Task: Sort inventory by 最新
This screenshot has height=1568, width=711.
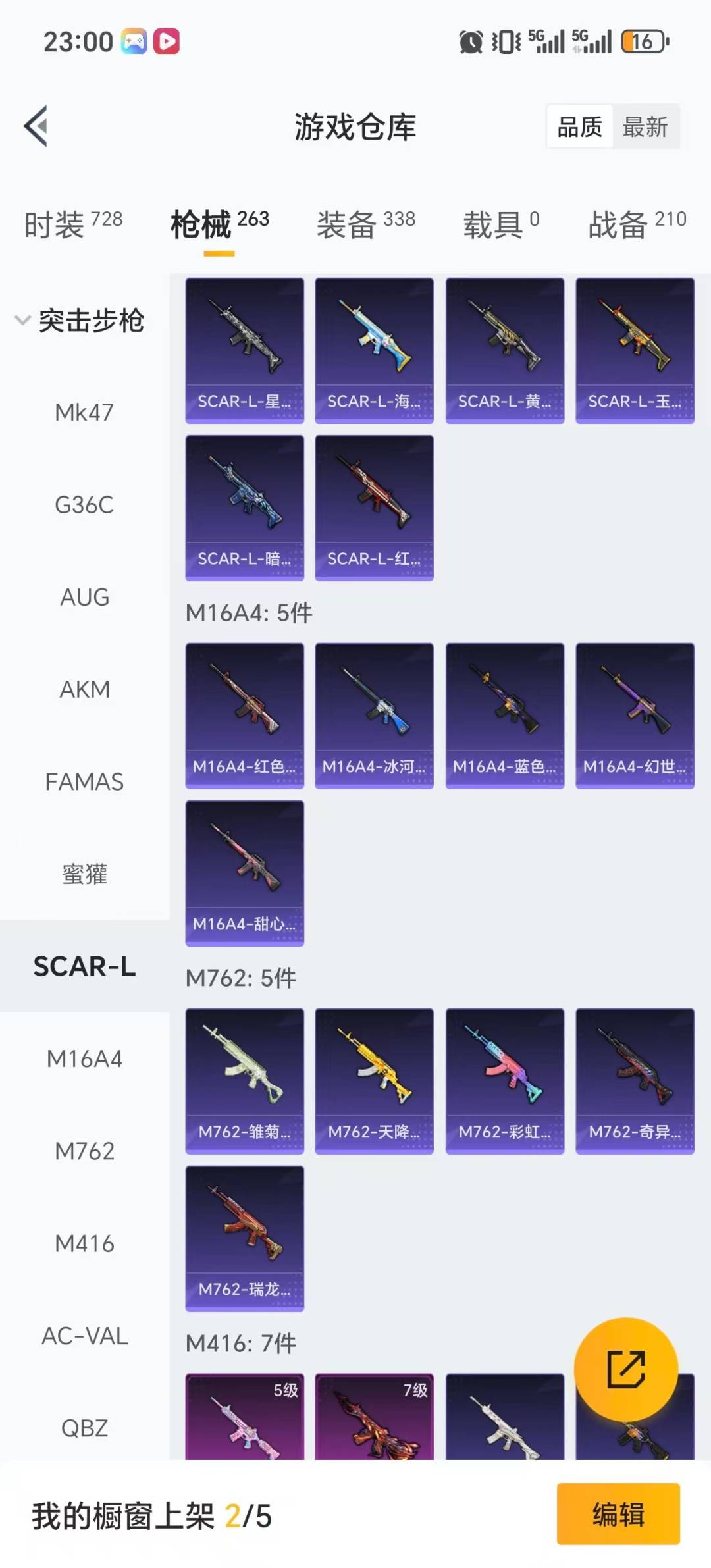Action: click(645, 126)
